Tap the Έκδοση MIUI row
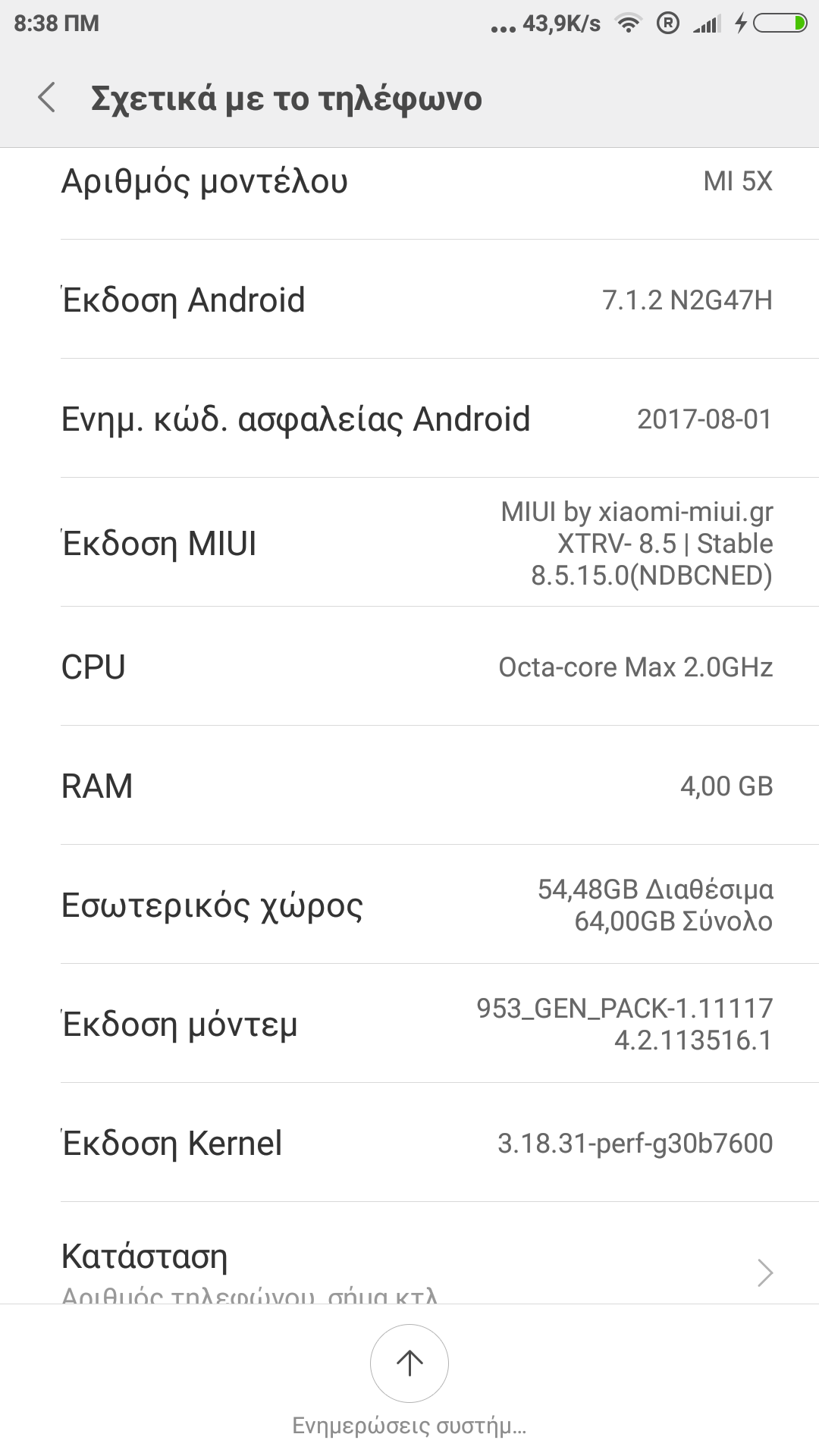Viewport: 819px width, 1456px height. tap(409, 543)
